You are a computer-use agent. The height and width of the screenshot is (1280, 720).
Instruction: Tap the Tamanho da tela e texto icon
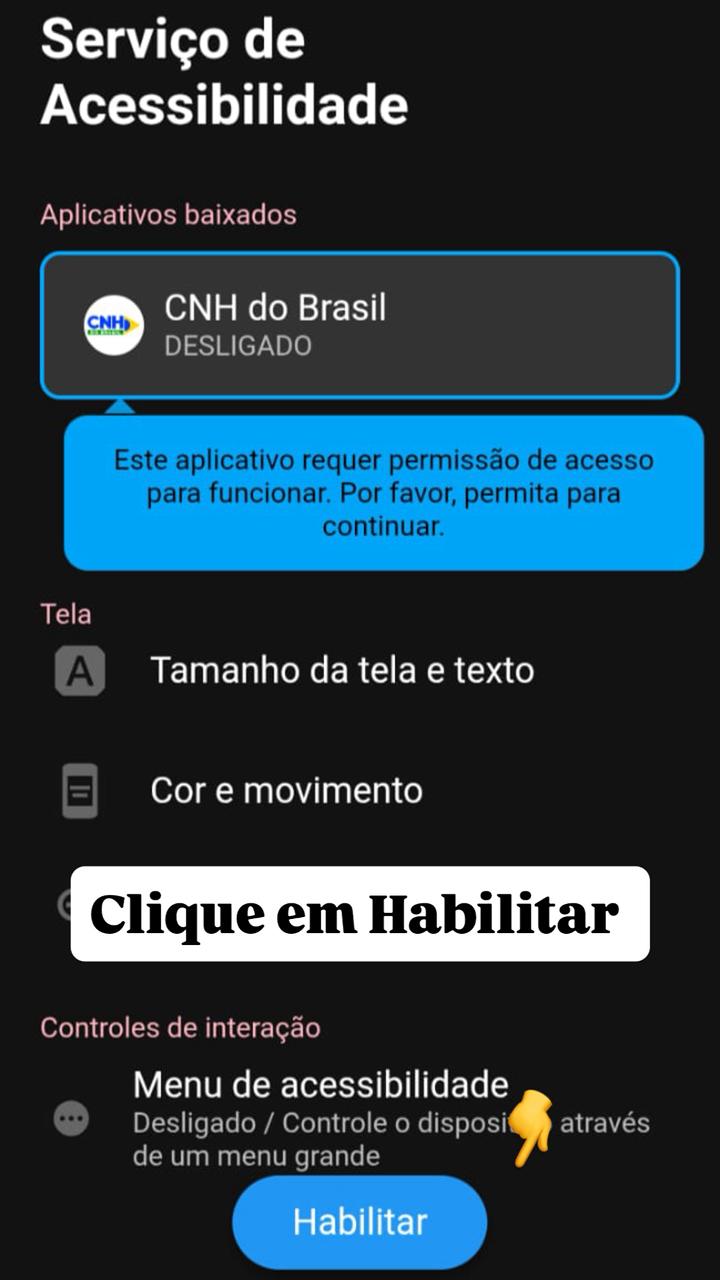(78, 669)
